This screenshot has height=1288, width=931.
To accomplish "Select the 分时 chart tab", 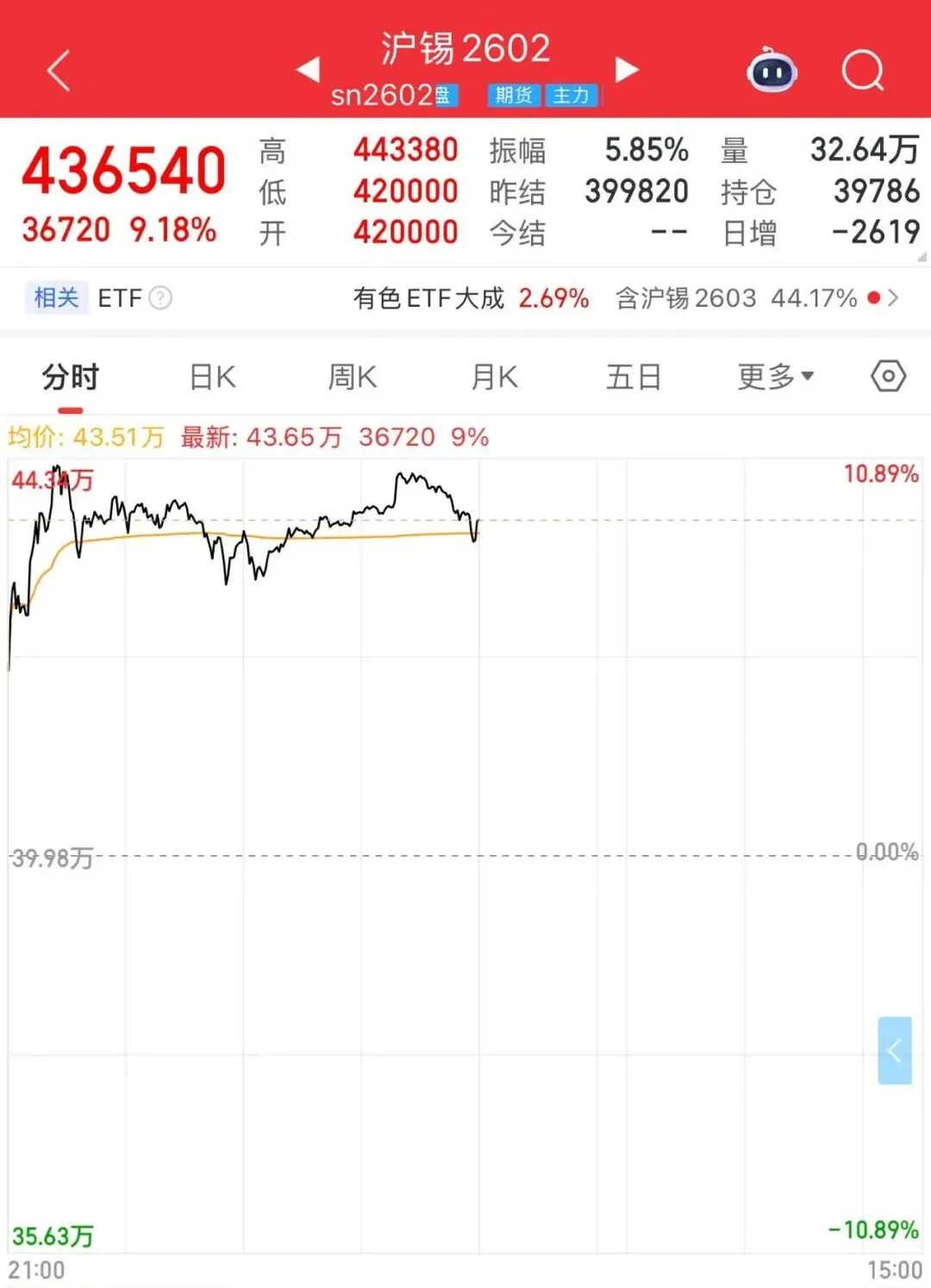I will [71, 378].
